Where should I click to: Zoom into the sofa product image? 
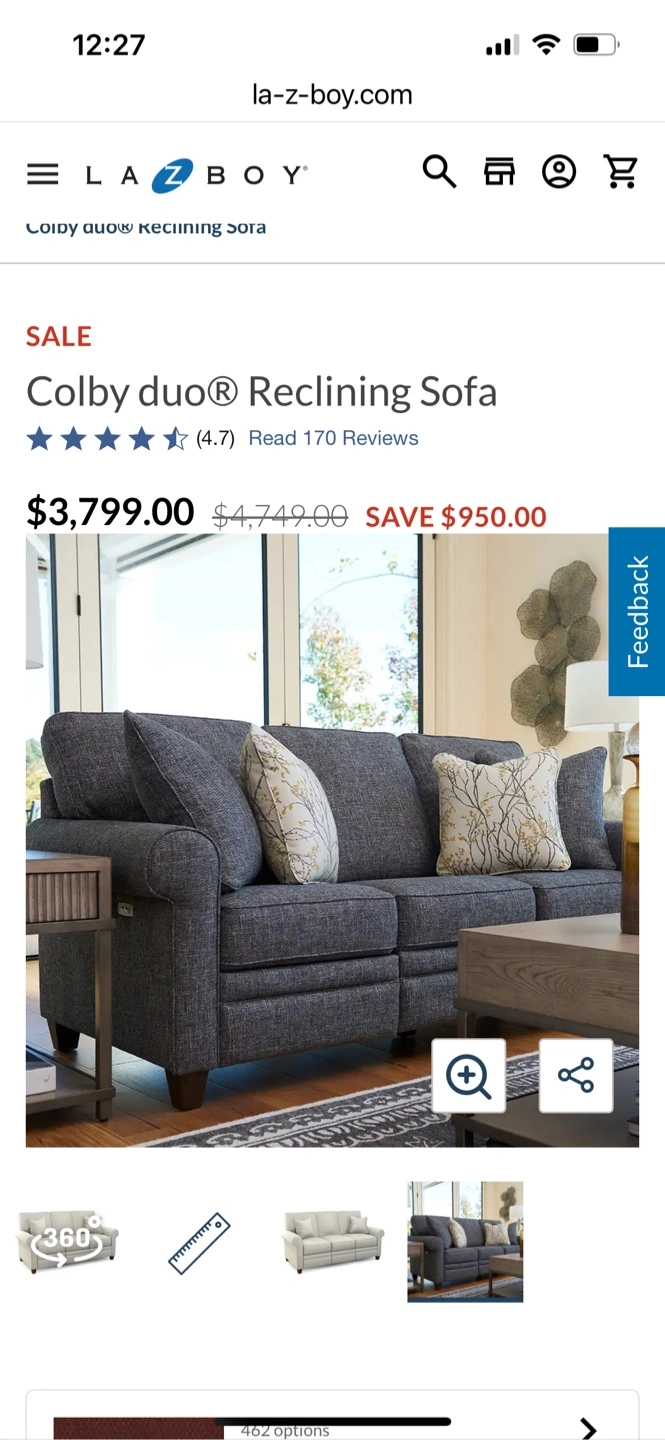(x=468, y=1075)
